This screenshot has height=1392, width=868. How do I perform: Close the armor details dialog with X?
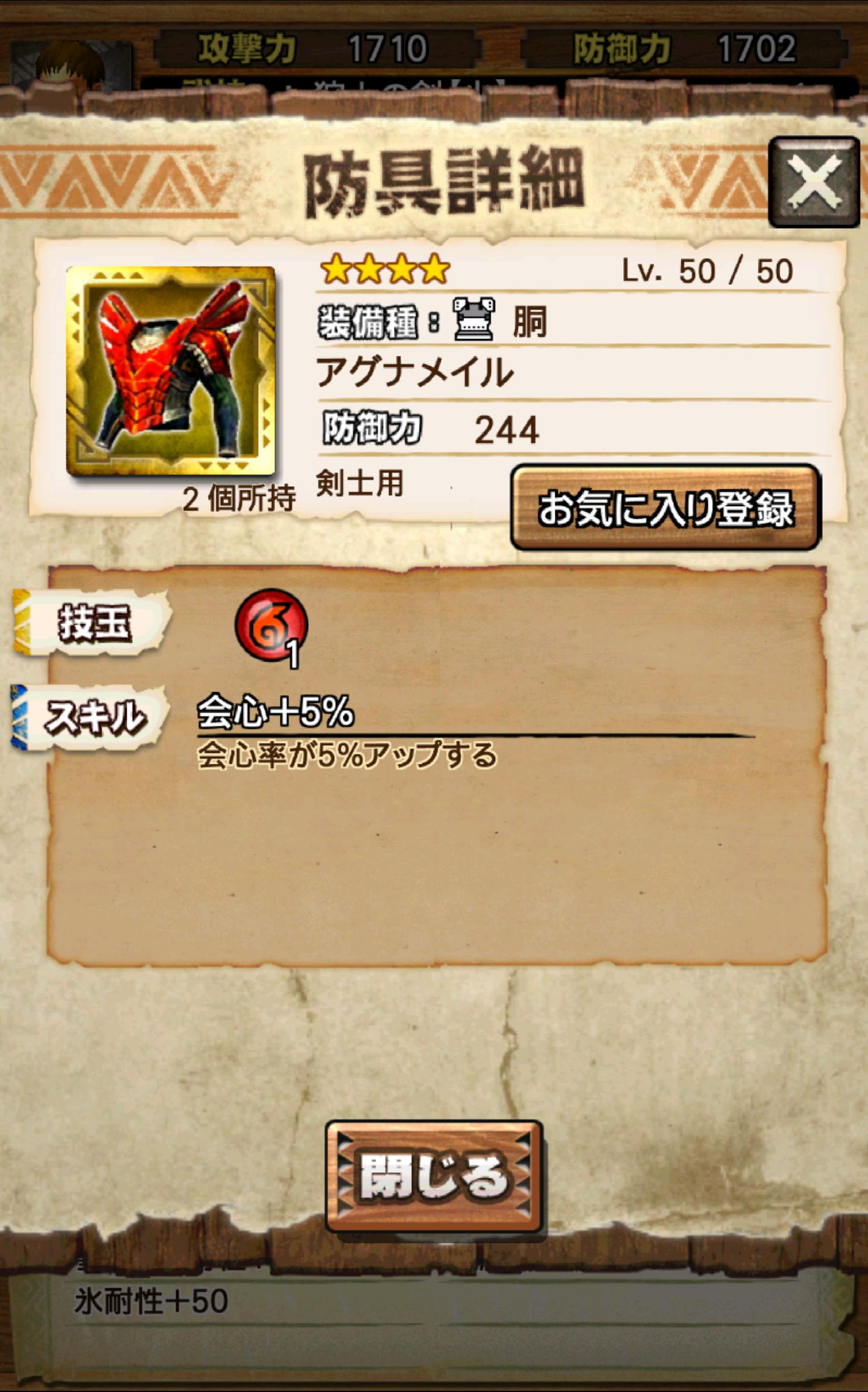point(814,182)
